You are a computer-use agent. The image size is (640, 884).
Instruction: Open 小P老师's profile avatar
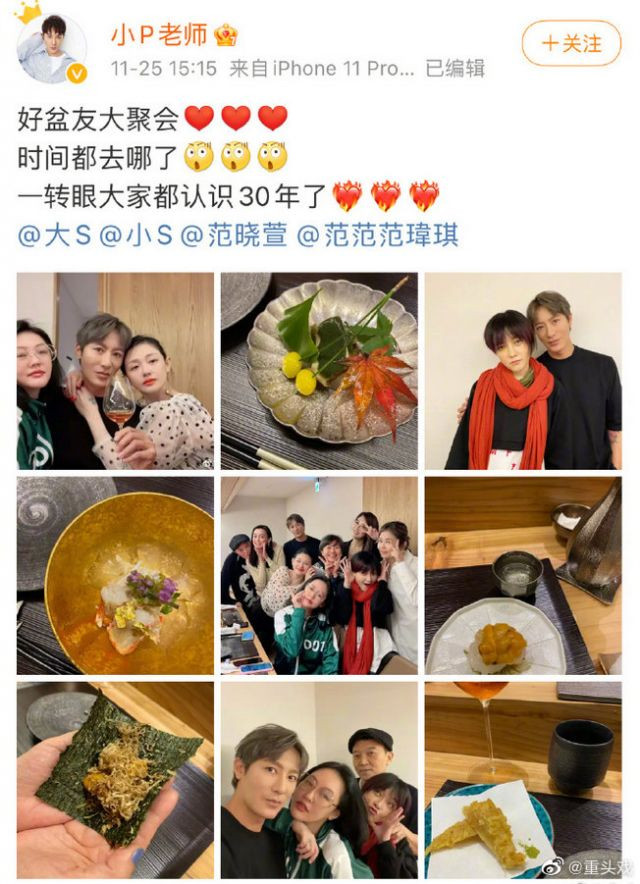coord(52,48)
